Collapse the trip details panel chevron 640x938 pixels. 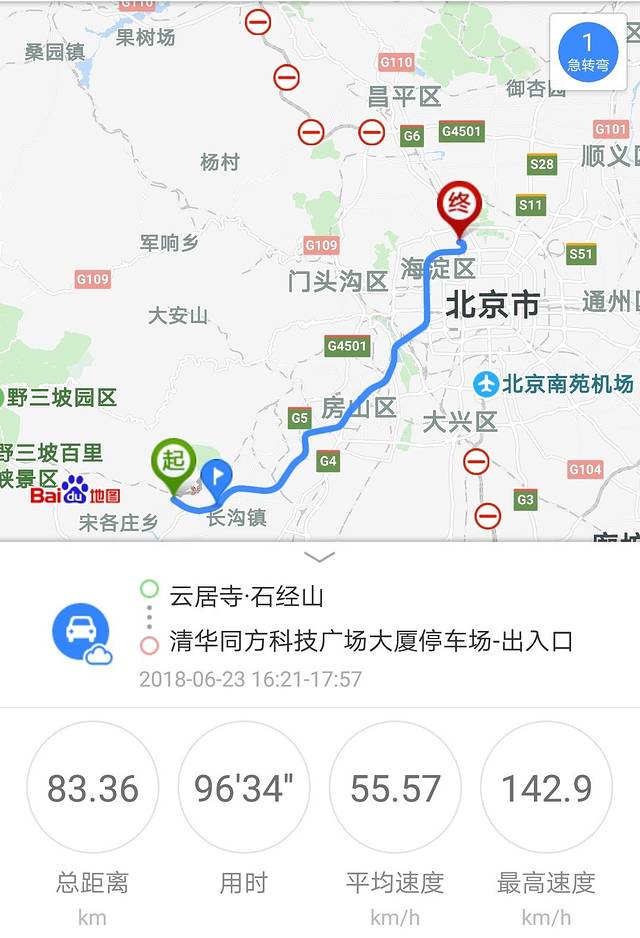[x=319, y=557]
